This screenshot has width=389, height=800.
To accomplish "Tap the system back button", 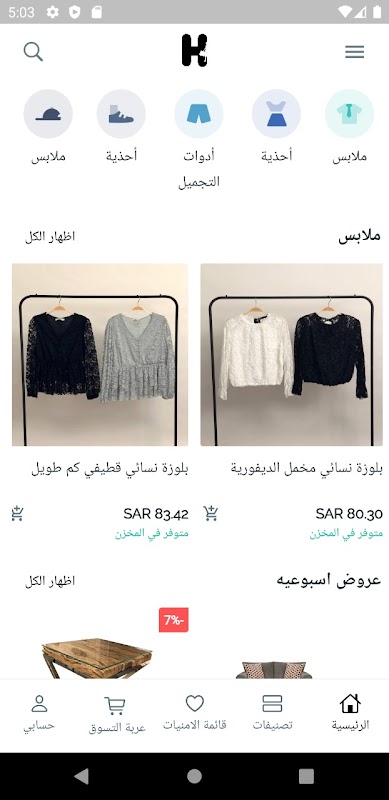I will (x=81, y=777).
